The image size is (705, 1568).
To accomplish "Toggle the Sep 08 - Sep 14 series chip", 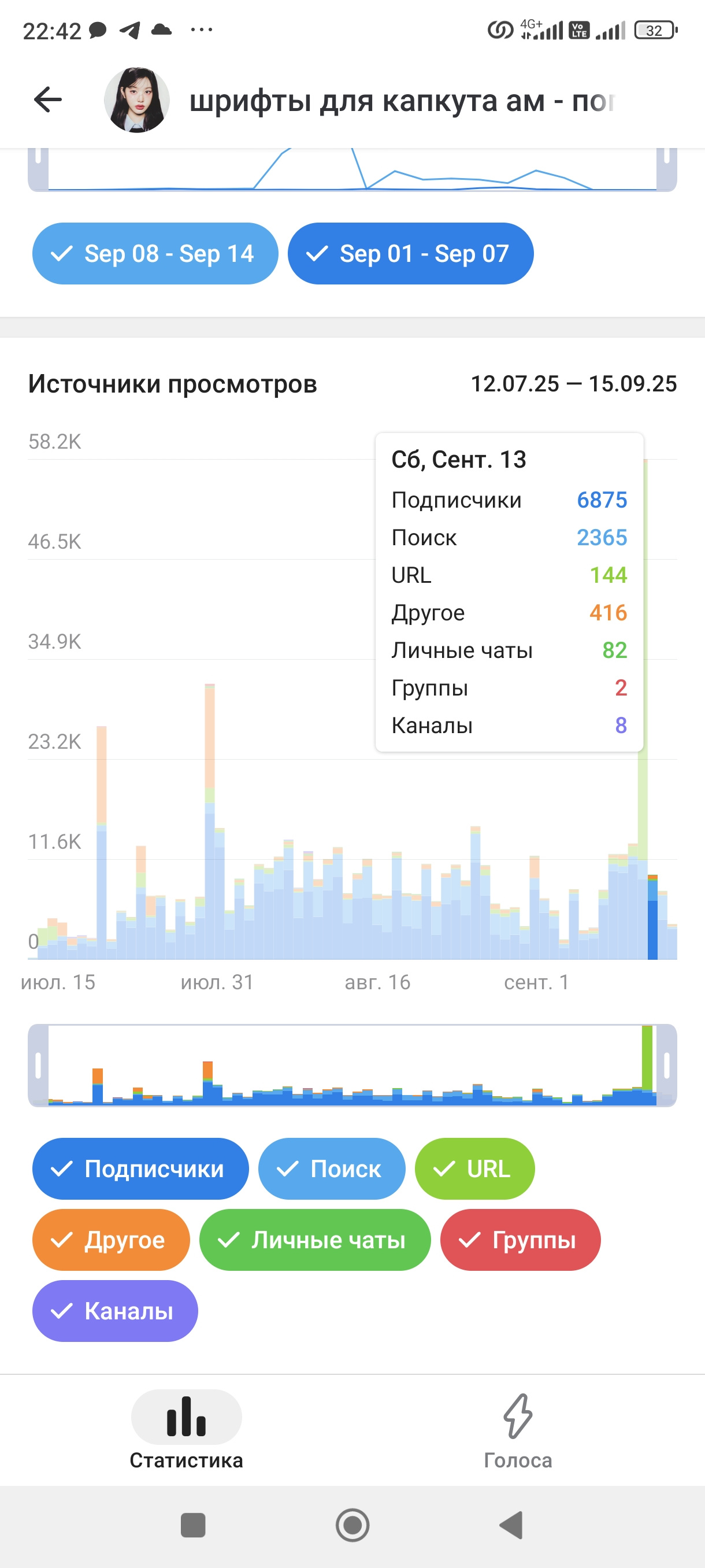I will (155, 253).
